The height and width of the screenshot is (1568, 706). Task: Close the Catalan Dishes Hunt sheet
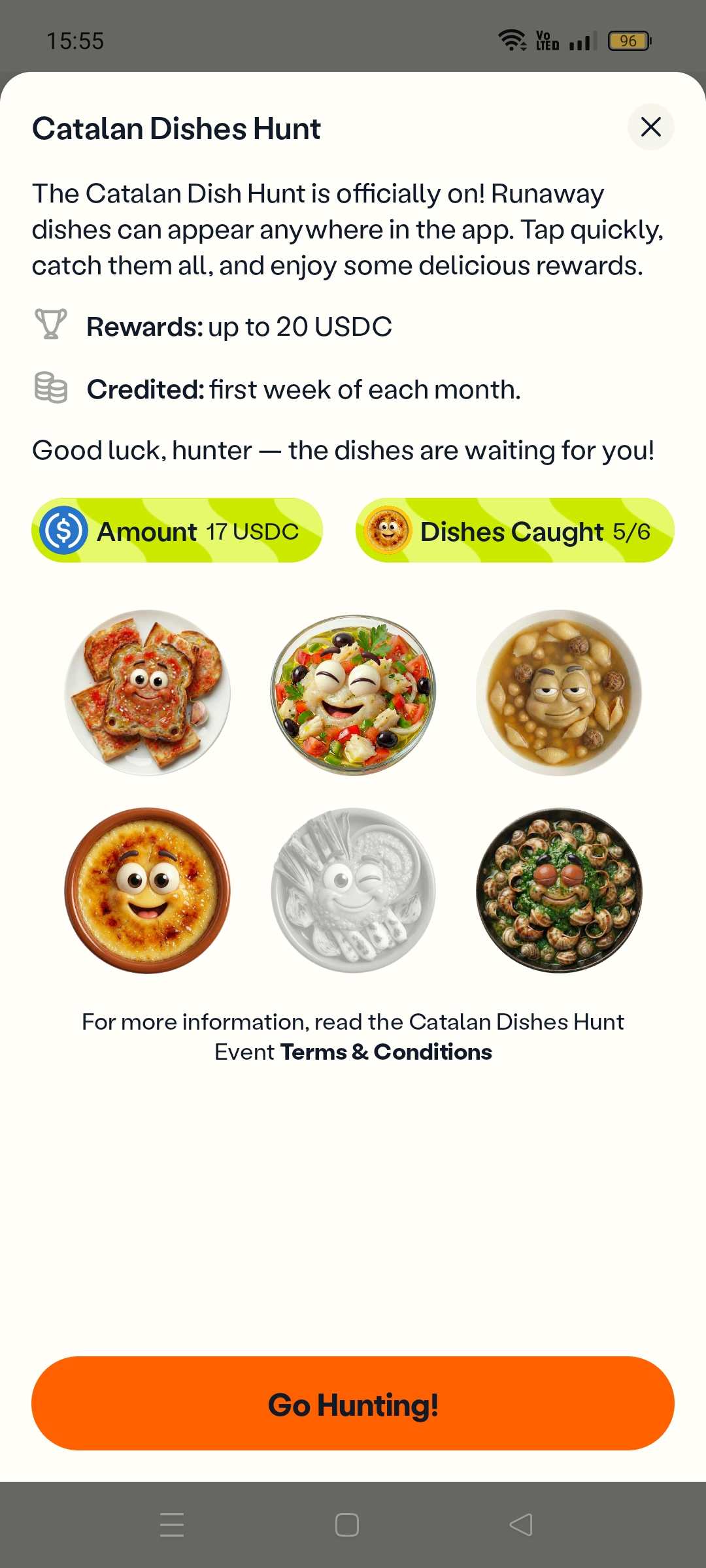(650, 127)
